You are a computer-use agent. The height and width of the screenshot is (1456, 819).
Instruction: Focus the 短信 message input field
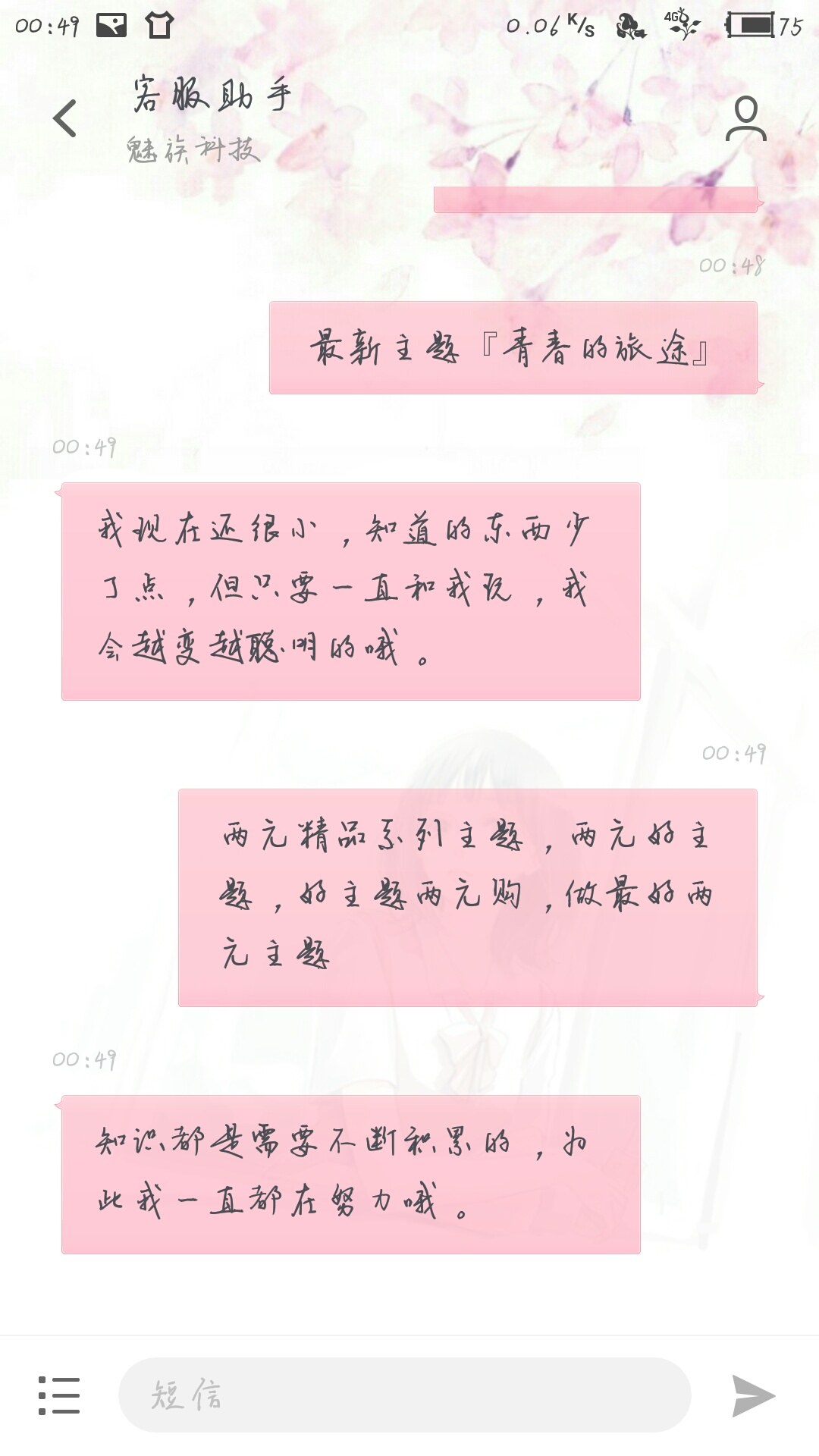404,1395
